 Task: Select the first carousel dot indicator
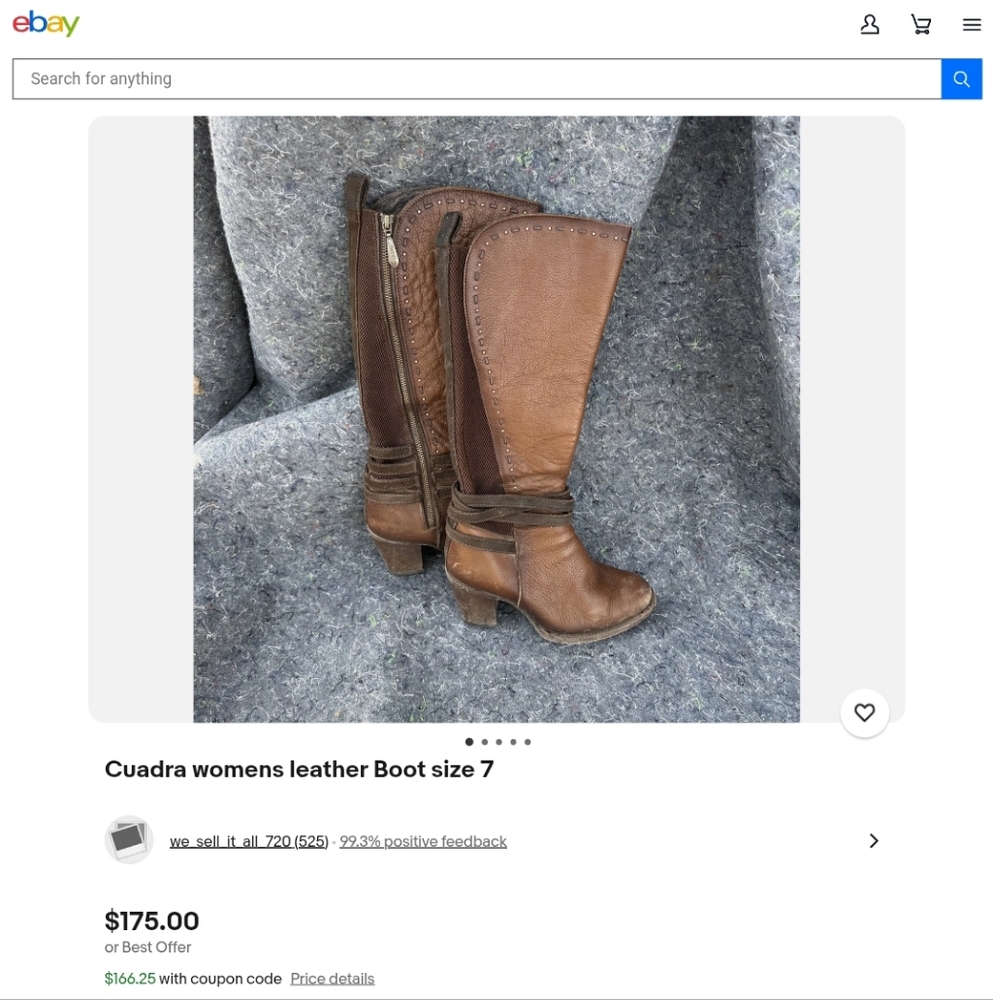469,741
